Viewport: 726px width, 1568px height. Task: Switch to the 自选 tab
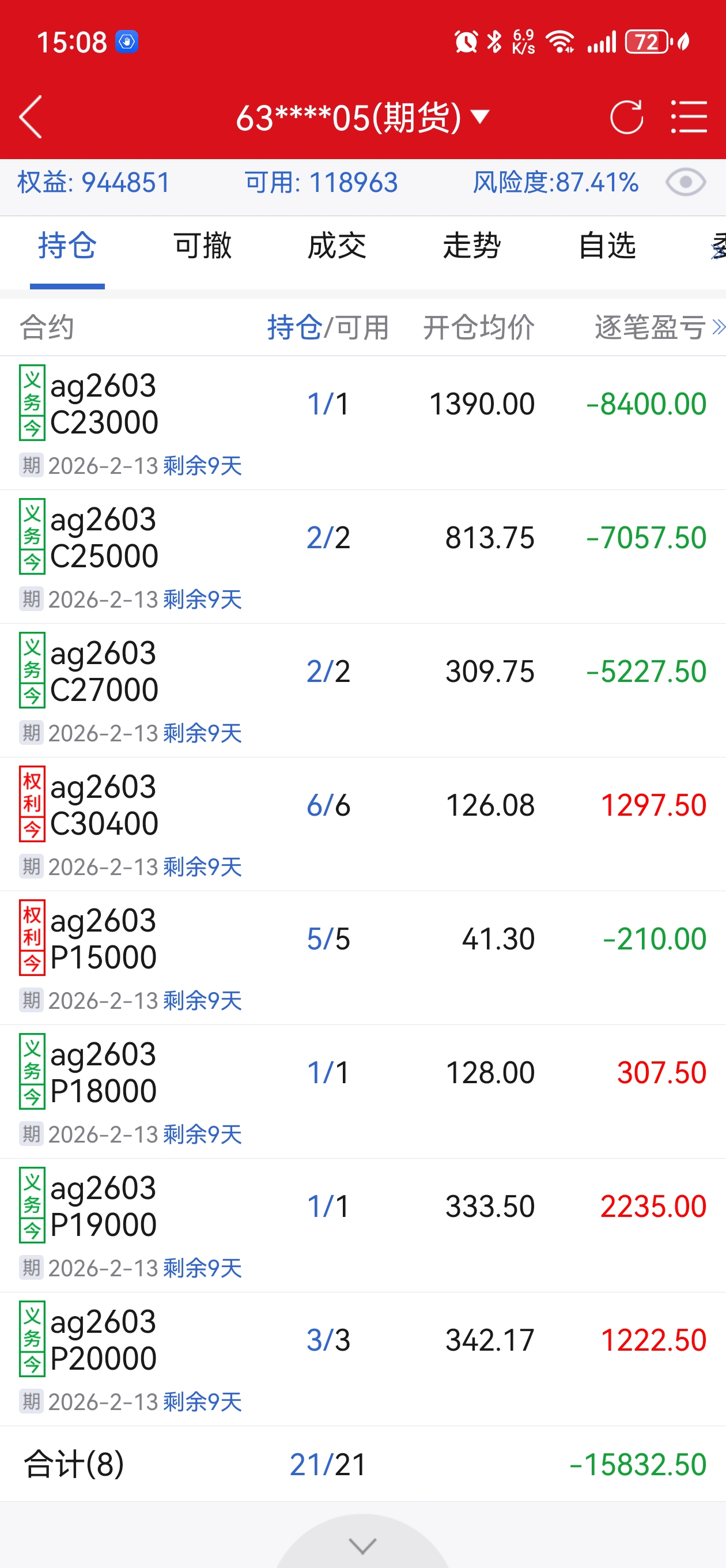[607, 247]
